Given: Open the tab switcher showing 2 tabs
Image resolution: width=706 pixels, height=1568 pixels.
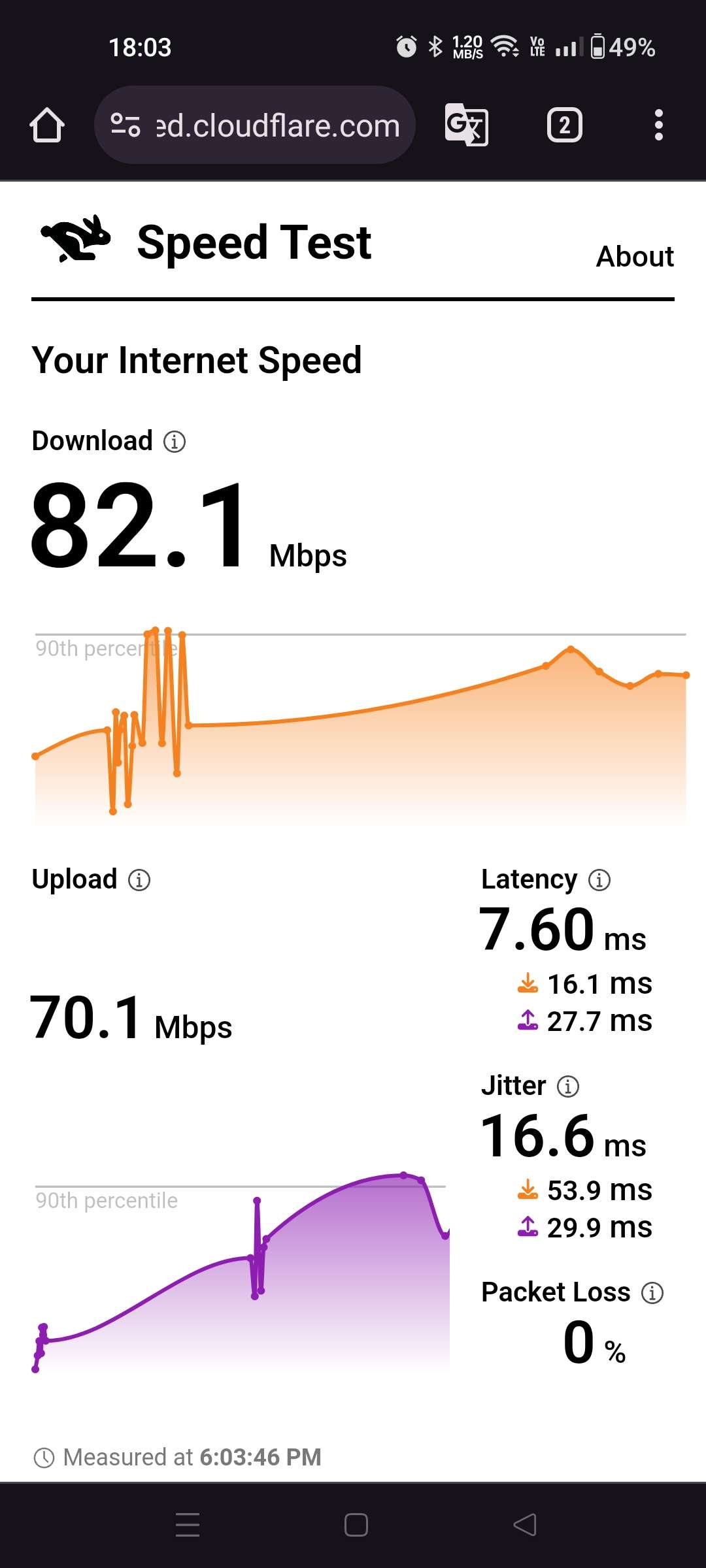Looking at the screenshot, I should point(564,125).
